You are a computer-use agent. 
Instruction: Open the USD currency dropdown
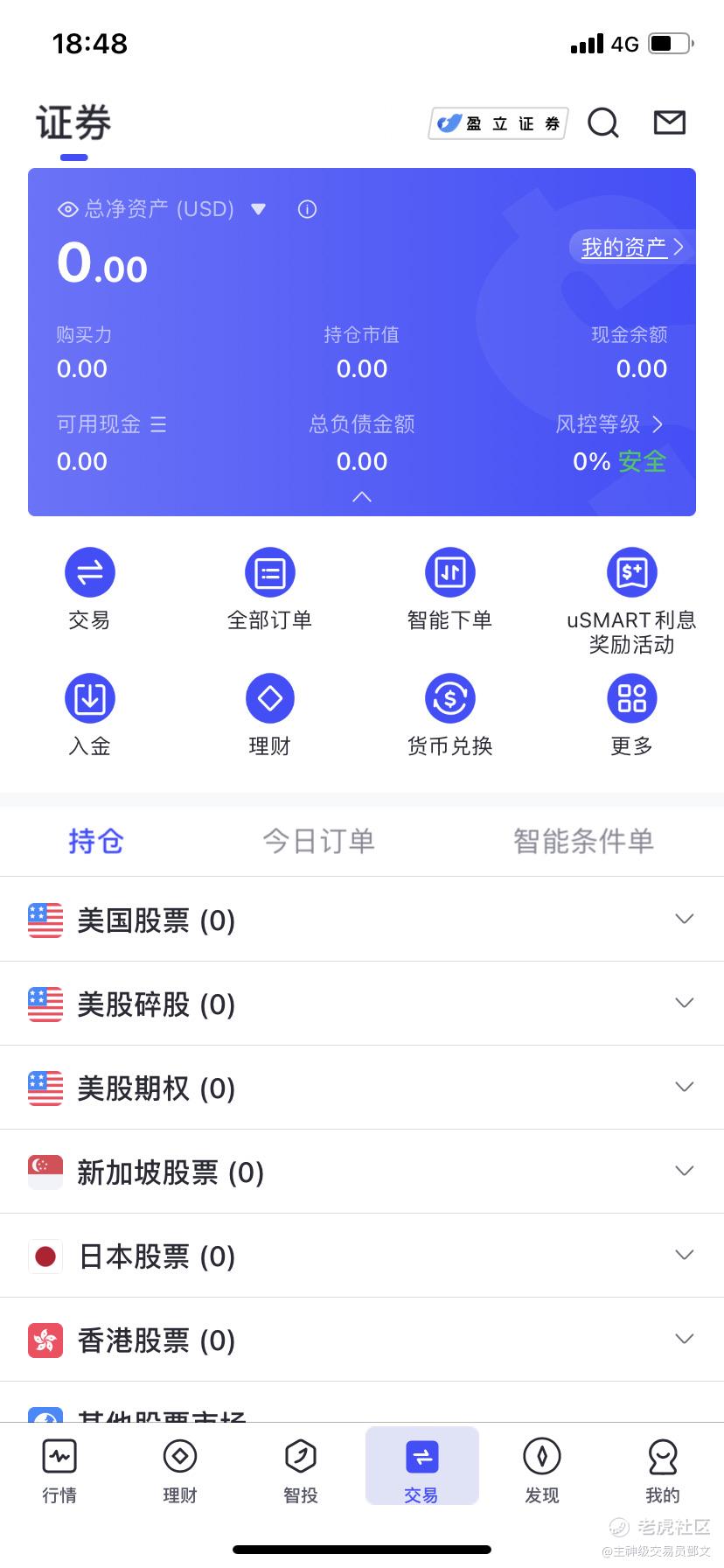coord(258,209)
